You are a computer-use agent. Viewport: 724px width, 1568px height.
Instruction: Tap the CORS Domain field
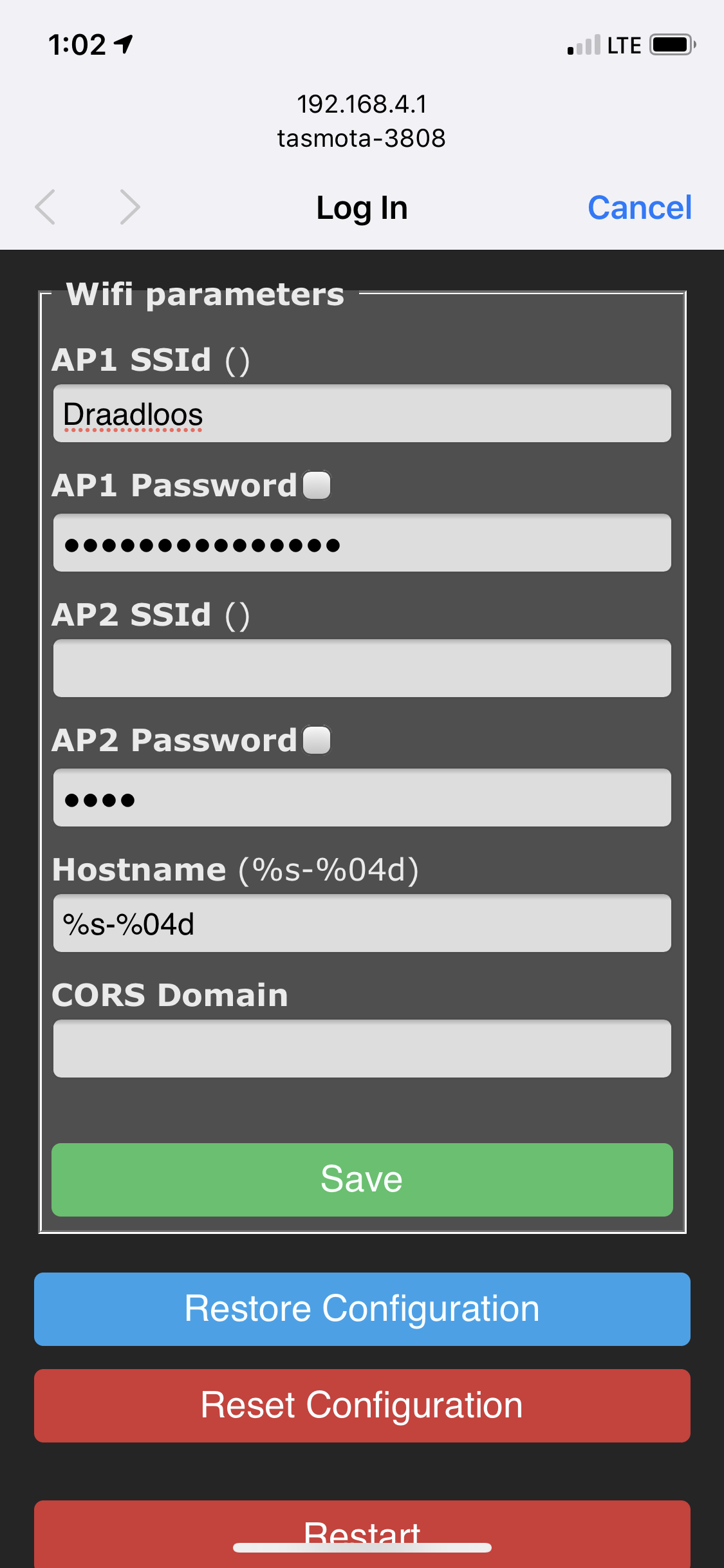362,1049
